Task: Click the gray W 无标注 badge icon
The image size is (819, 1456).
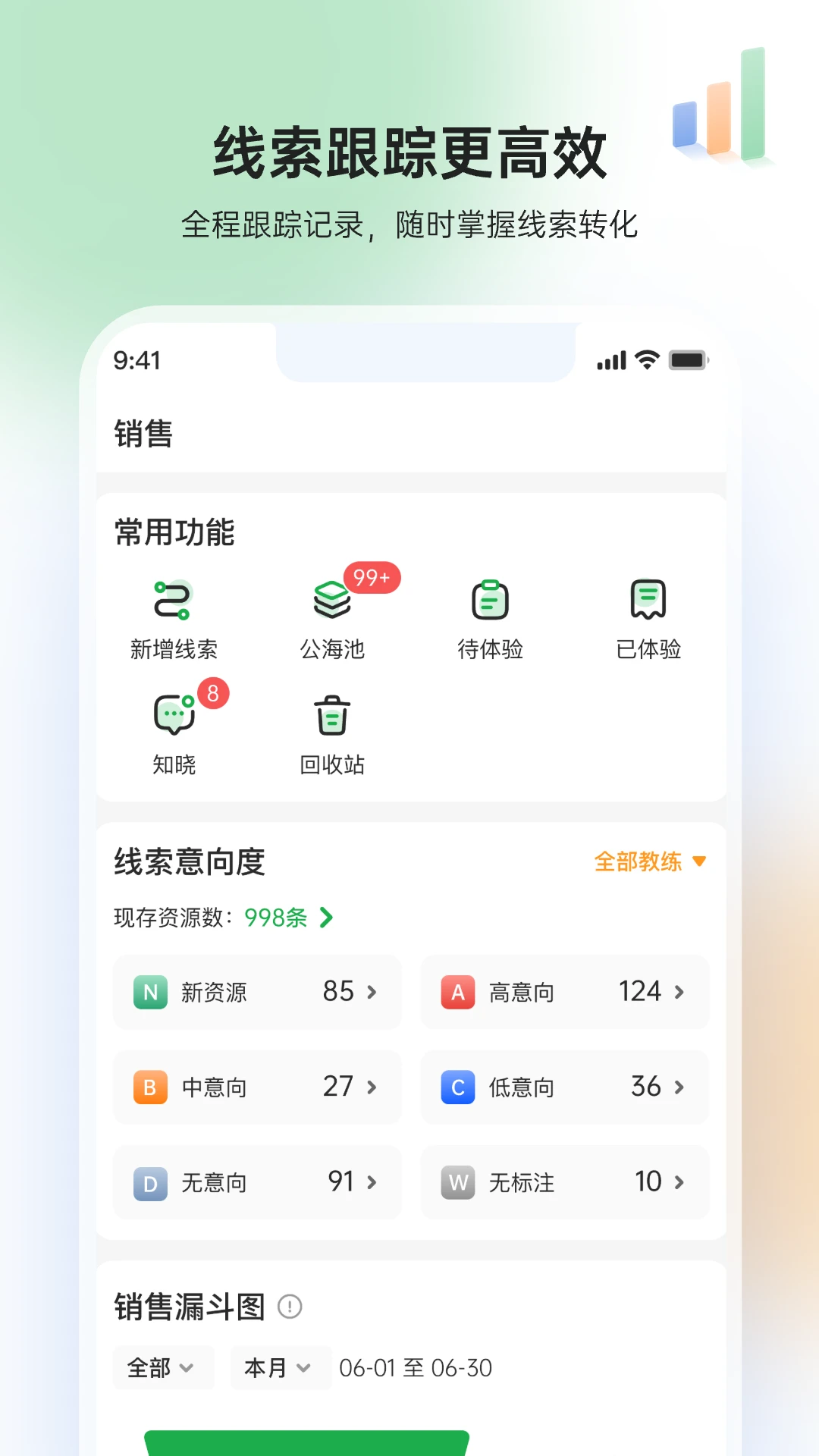Action: 457,1183
